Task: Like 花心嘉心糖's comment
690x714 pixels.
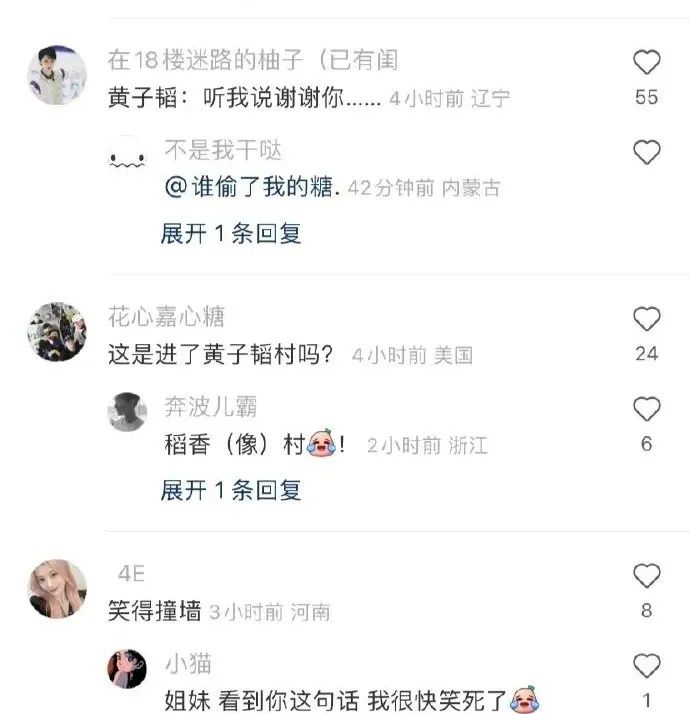Action: [x=647, y=319]
